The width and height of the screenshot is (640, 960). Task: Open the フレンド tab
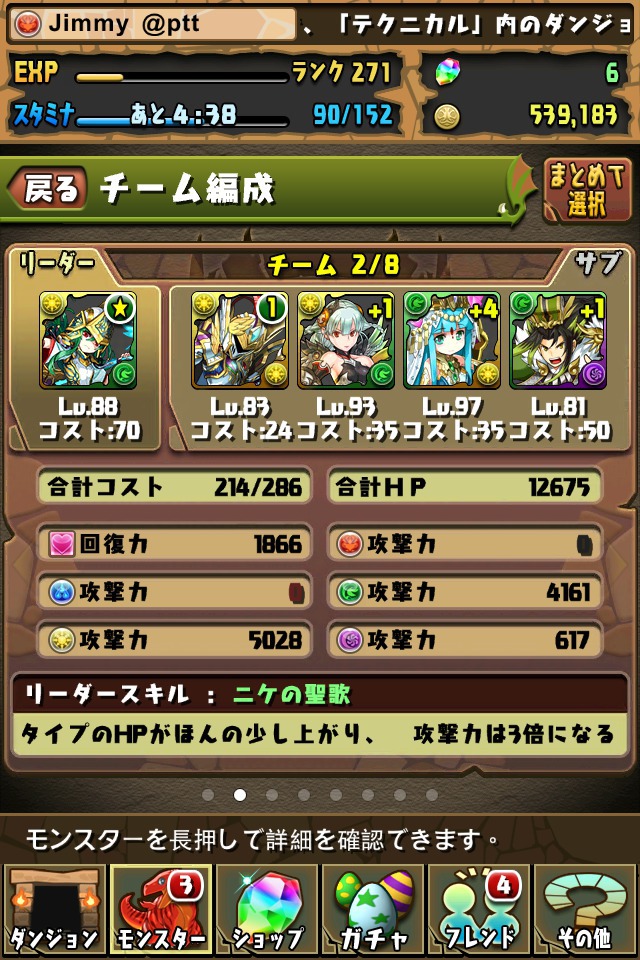click(479, 910)
